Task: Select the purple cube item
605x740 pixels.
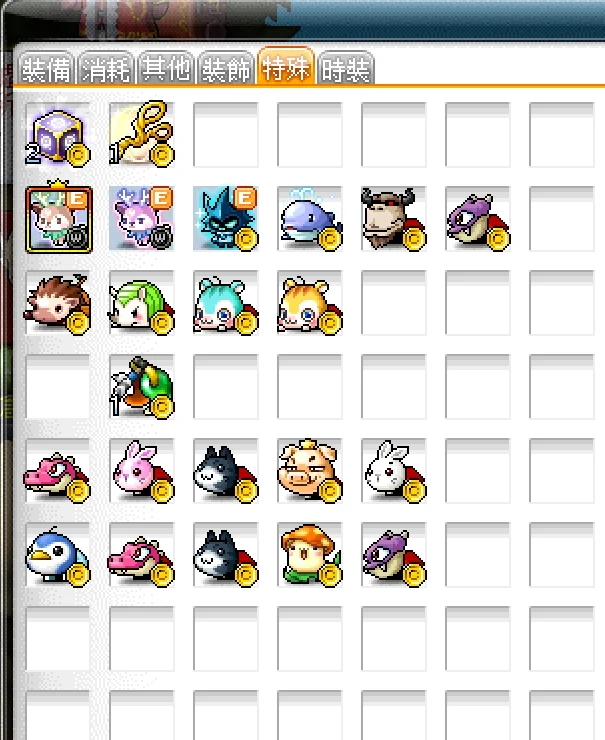Action: 57,134
